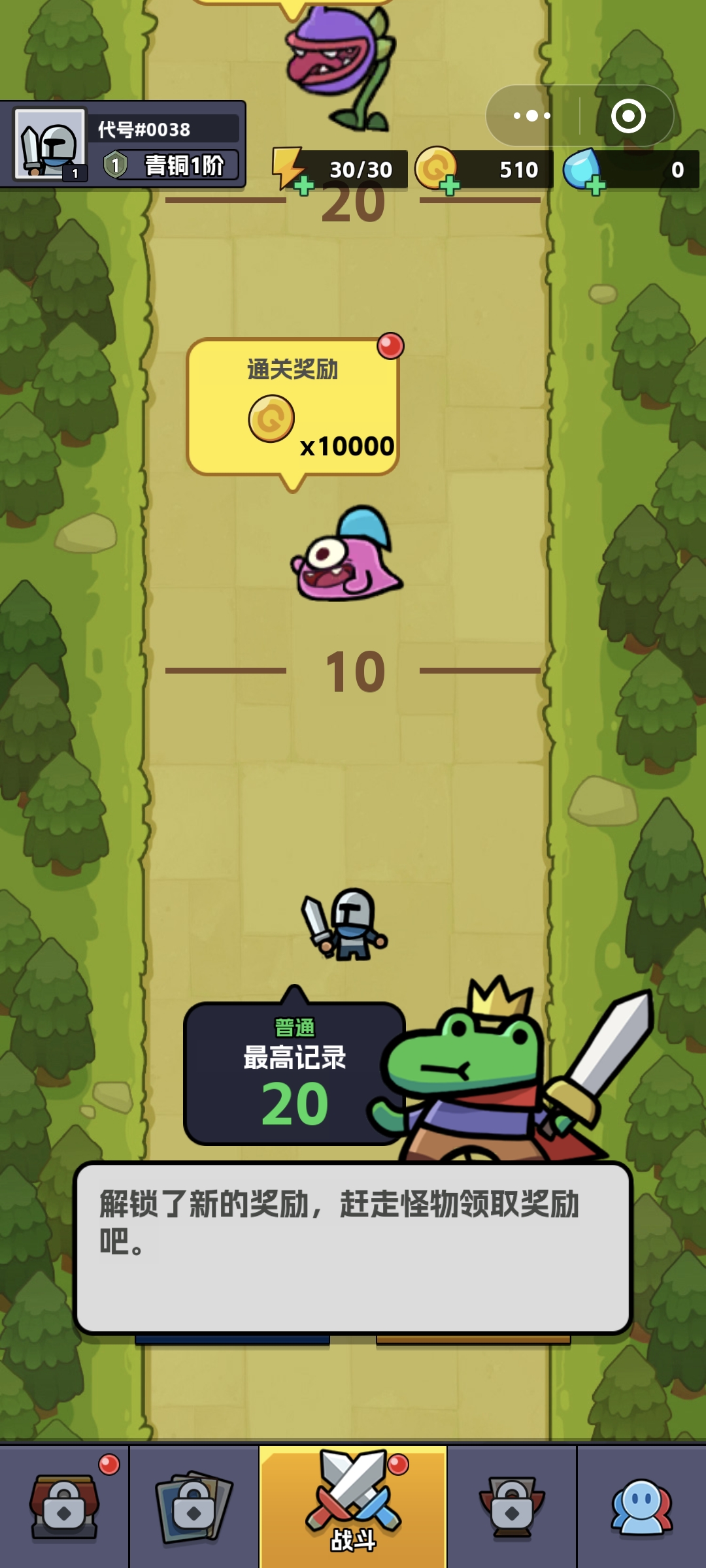Open the friends tab
Viewport: 706px width, 1568px height.
pyautogui.click(x=641, y=1506)
